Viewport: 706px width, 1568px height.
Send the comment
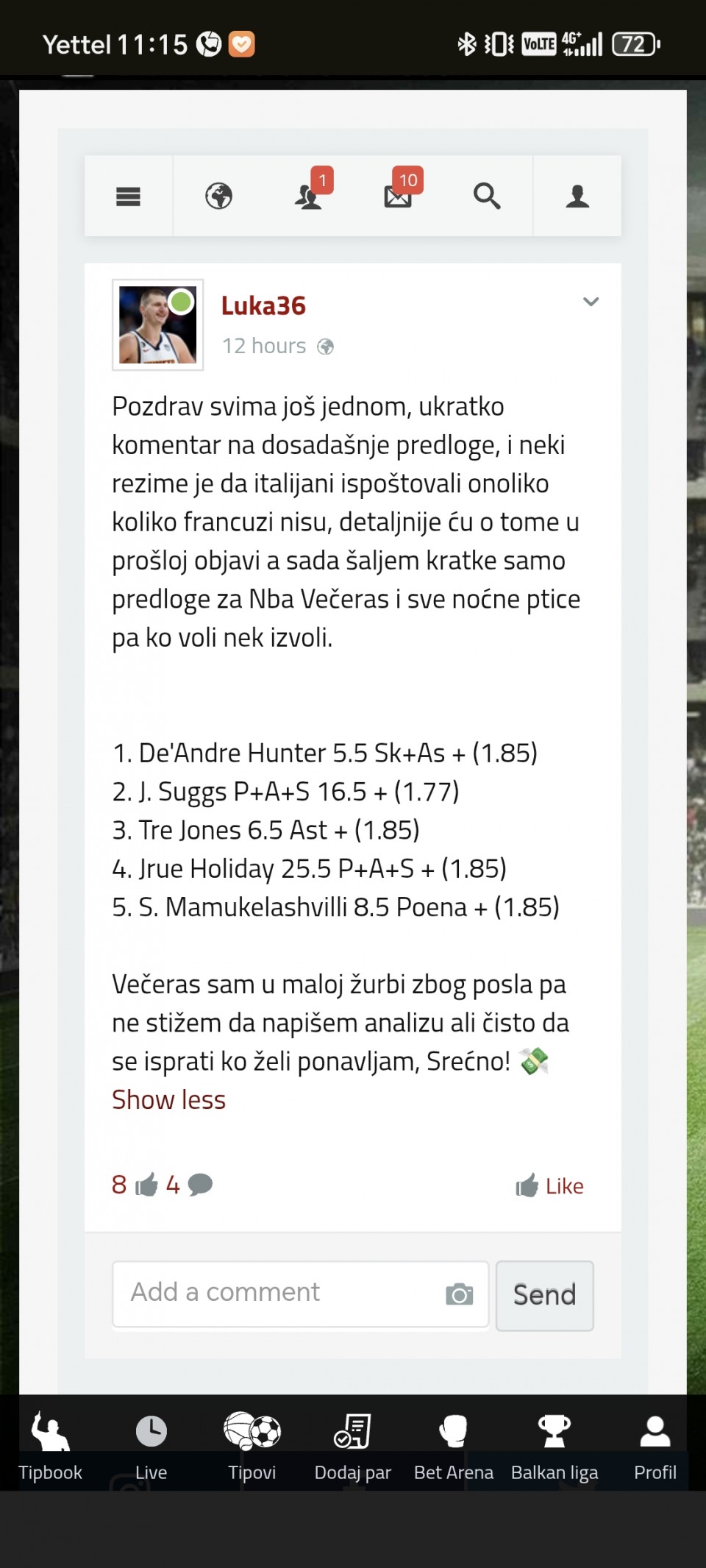pyautogui.click(x=544, y=1295)
